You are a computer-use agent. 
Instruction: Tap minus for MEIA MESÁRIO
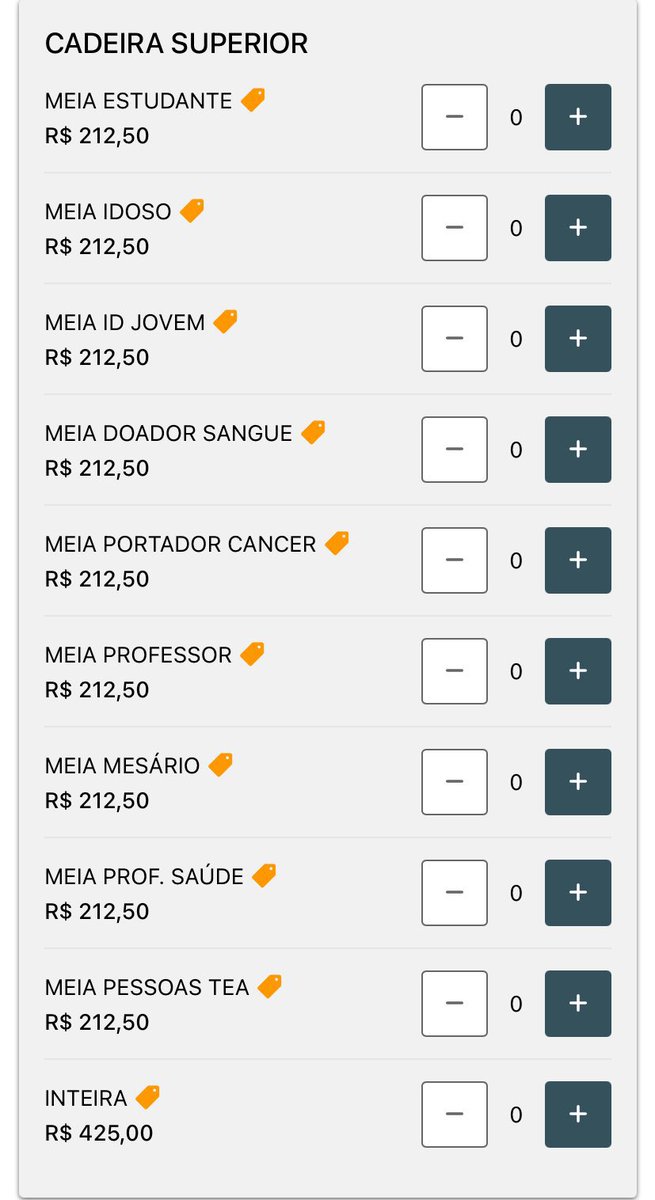[x=454, y=782]
